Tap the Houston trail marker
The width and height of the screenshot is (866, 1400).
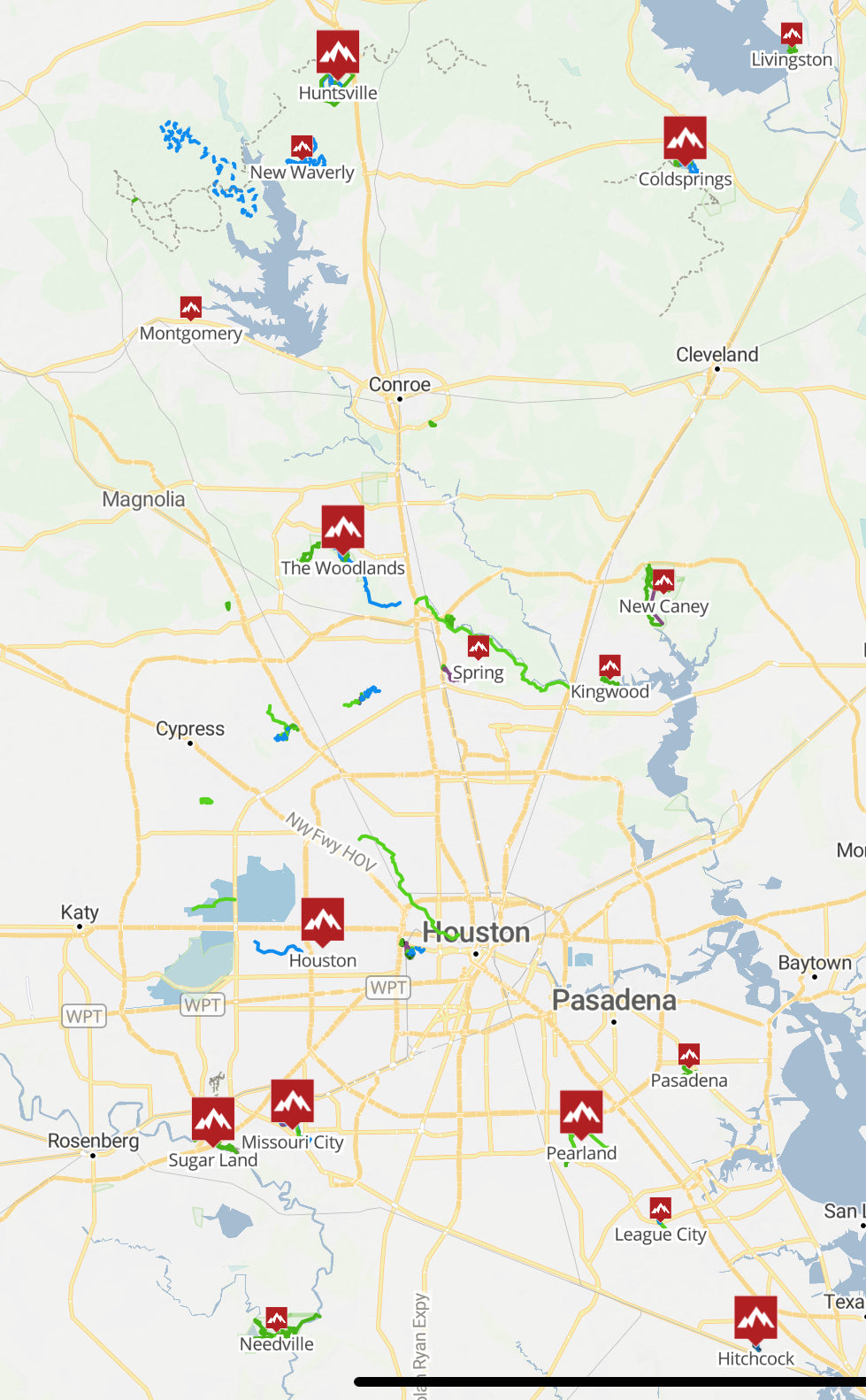click(323, 921)
